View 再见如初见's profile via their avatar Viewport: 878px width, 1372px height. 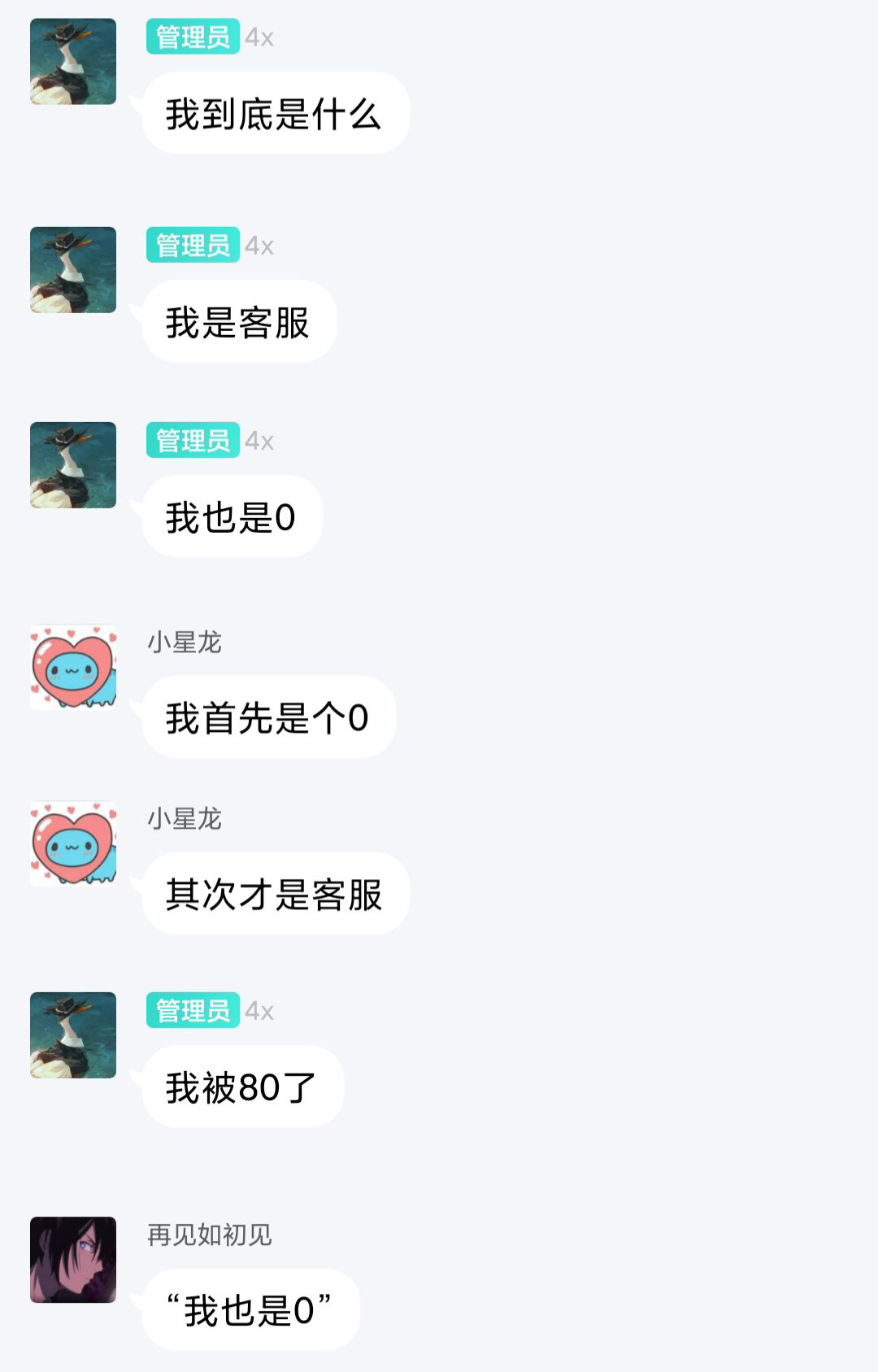(x=73, y=1260)
